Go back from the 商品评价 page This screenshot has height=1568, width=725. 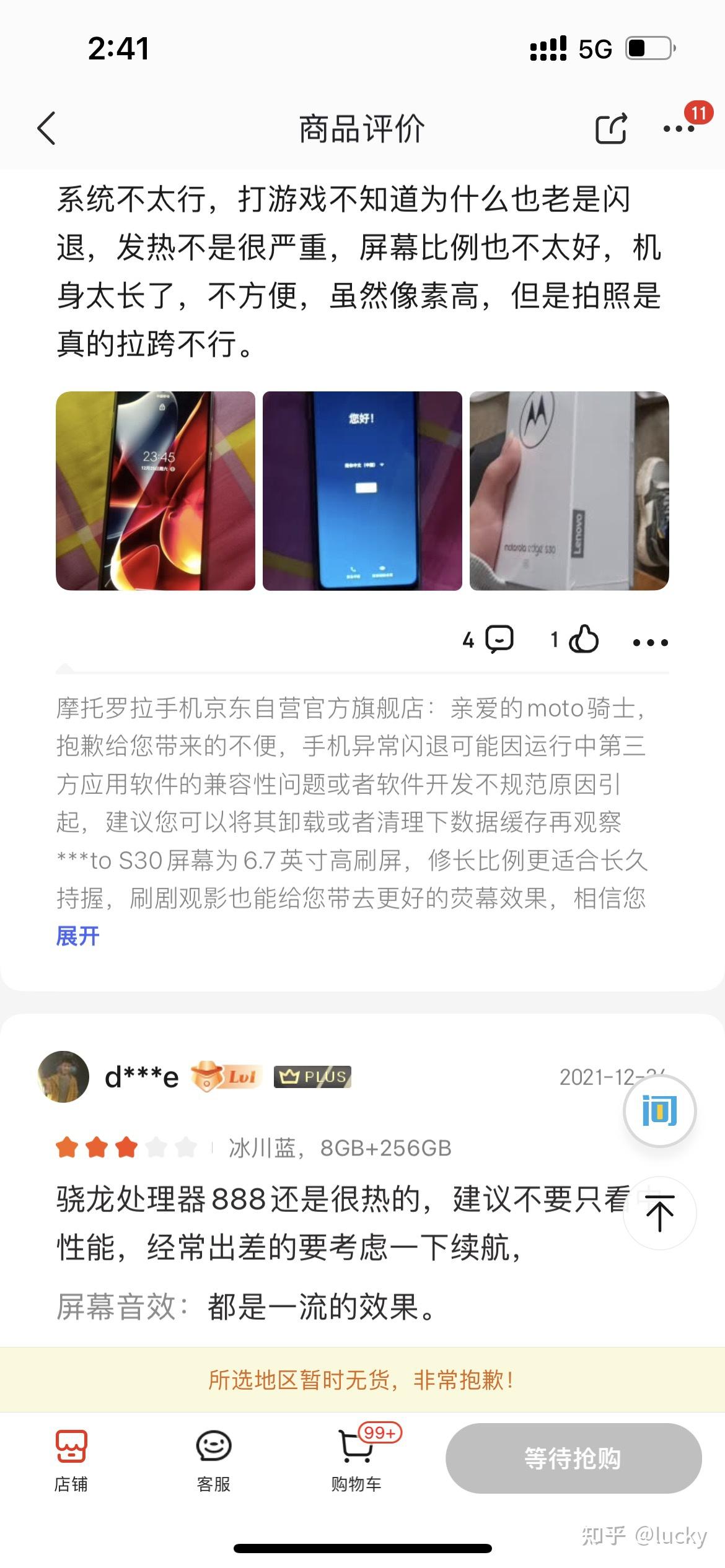click(x=46, y=129)
